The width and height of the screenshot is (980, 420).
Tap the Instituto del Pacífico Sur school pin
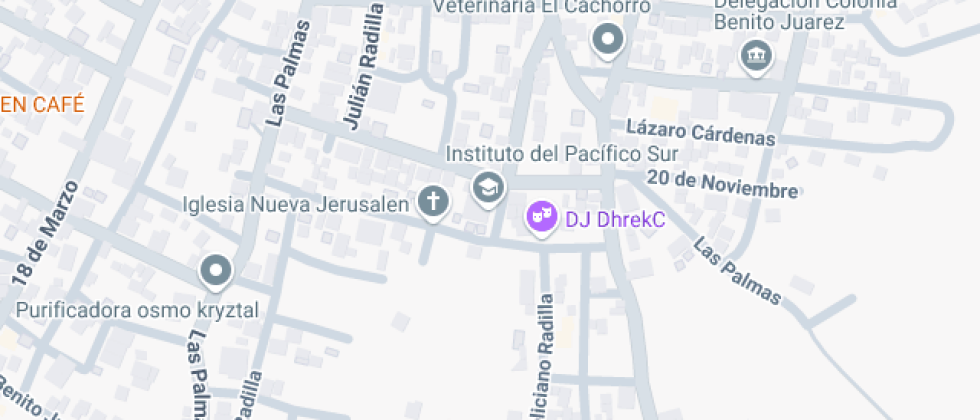(488, 187)
